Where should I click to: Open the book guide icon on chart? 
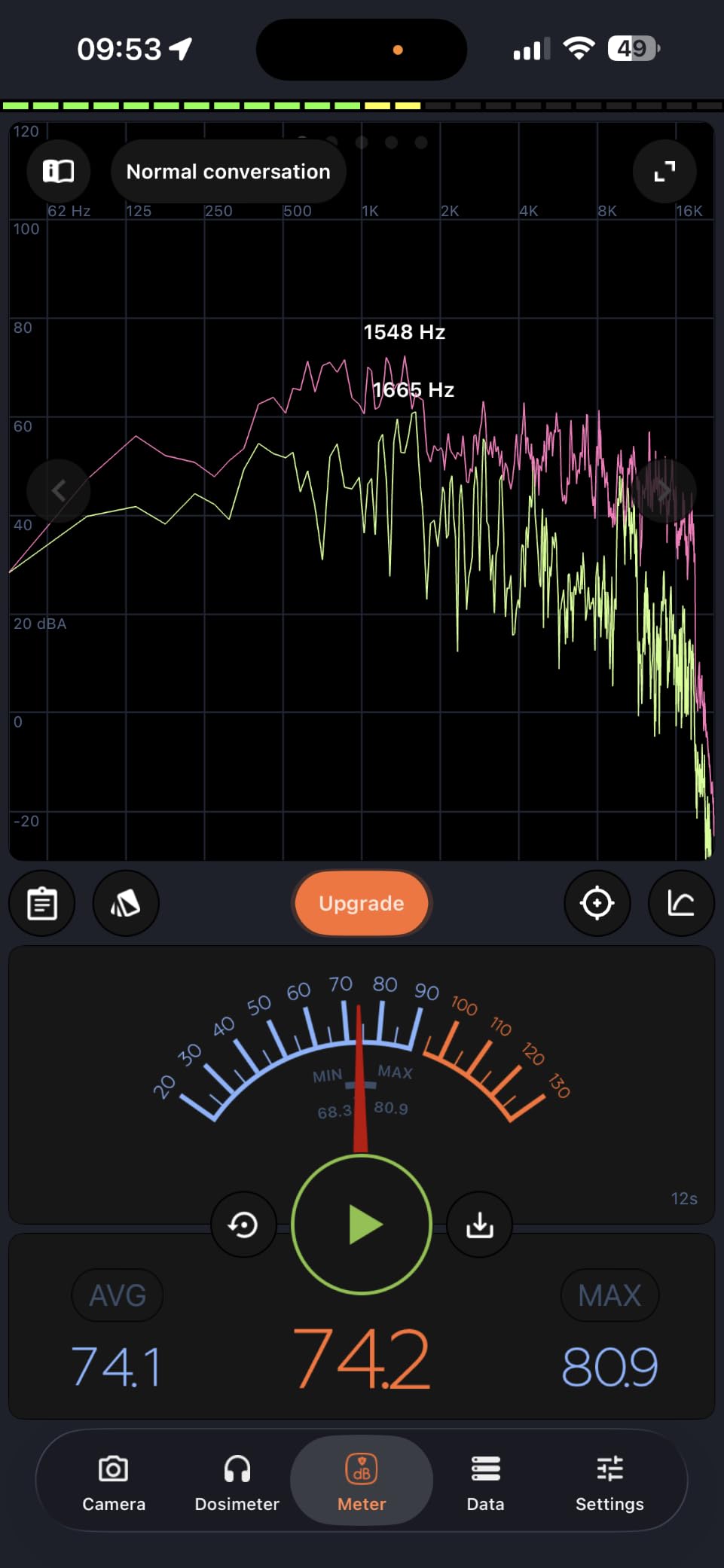(59, 172)
